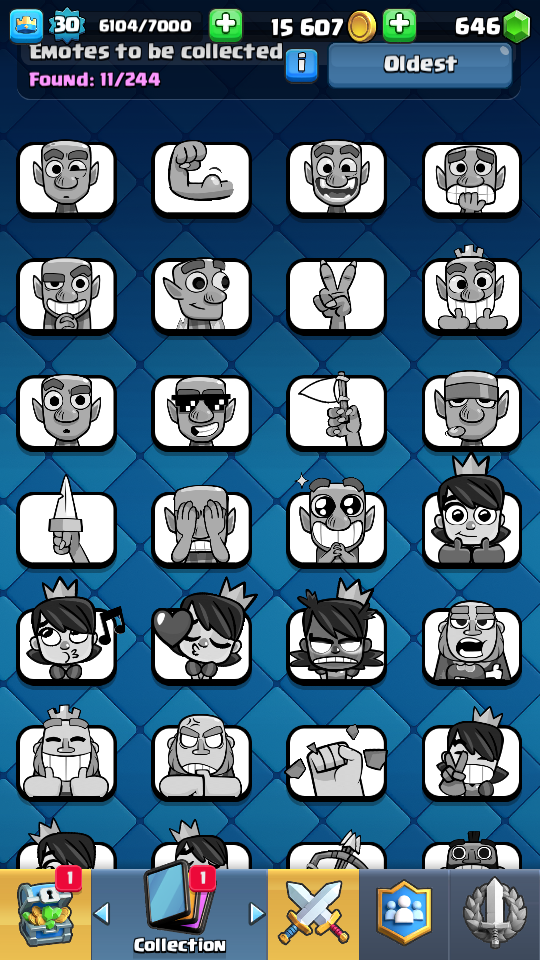The width and height of the screenshot is (540, 960).
Task: Tap the right arrow beside Collection
Action: click(x=258, y=914)
